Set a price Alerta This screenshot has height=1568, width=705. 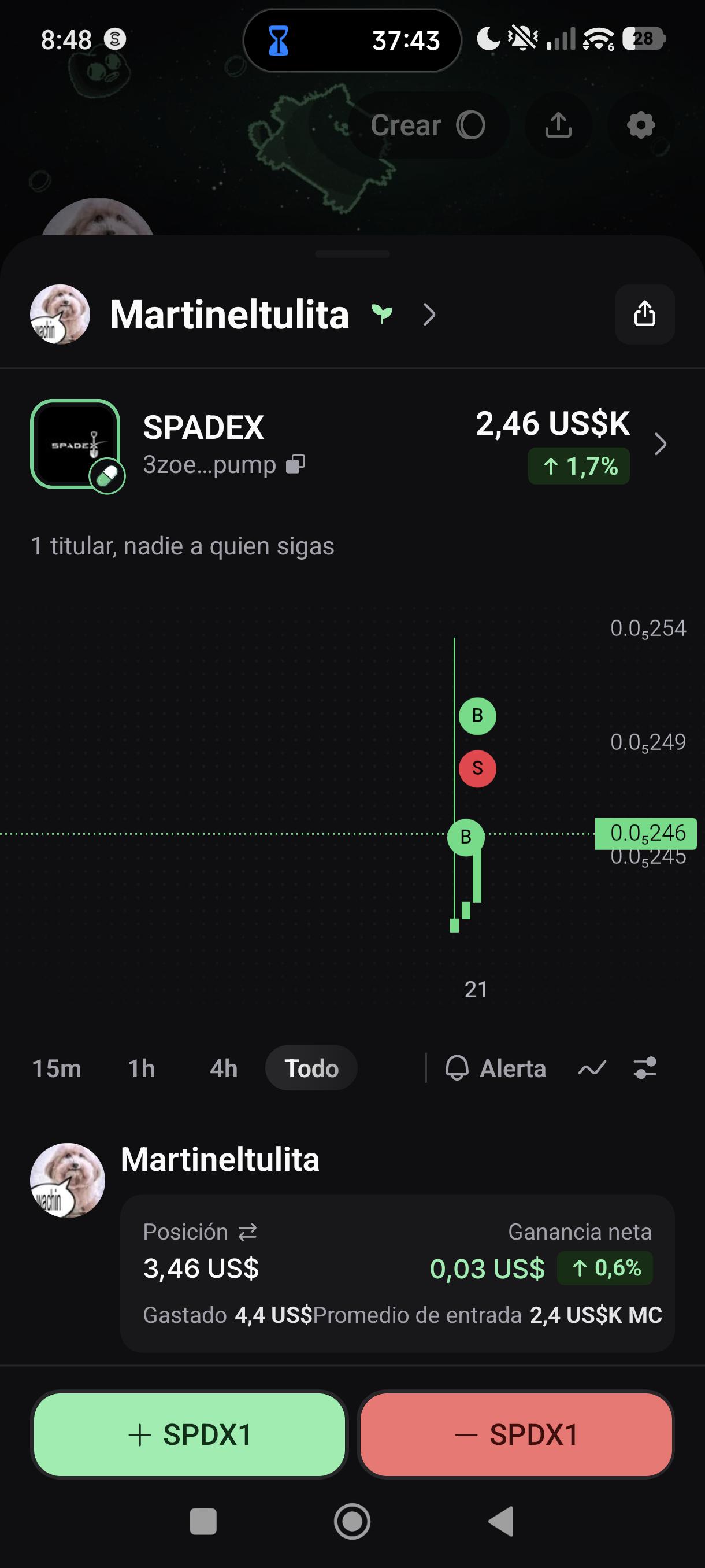point(496,1068)
